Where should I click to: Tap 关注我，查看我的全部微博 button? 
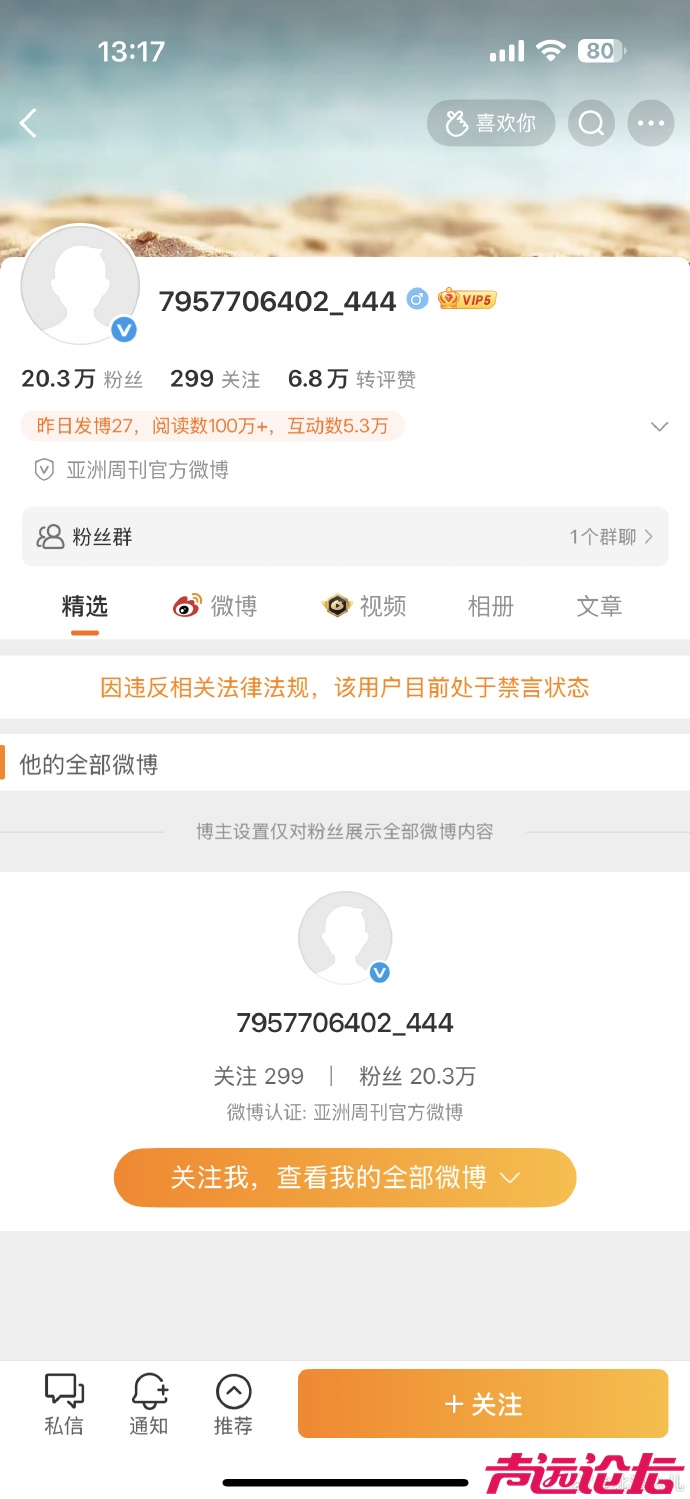tap(345, 1177)
